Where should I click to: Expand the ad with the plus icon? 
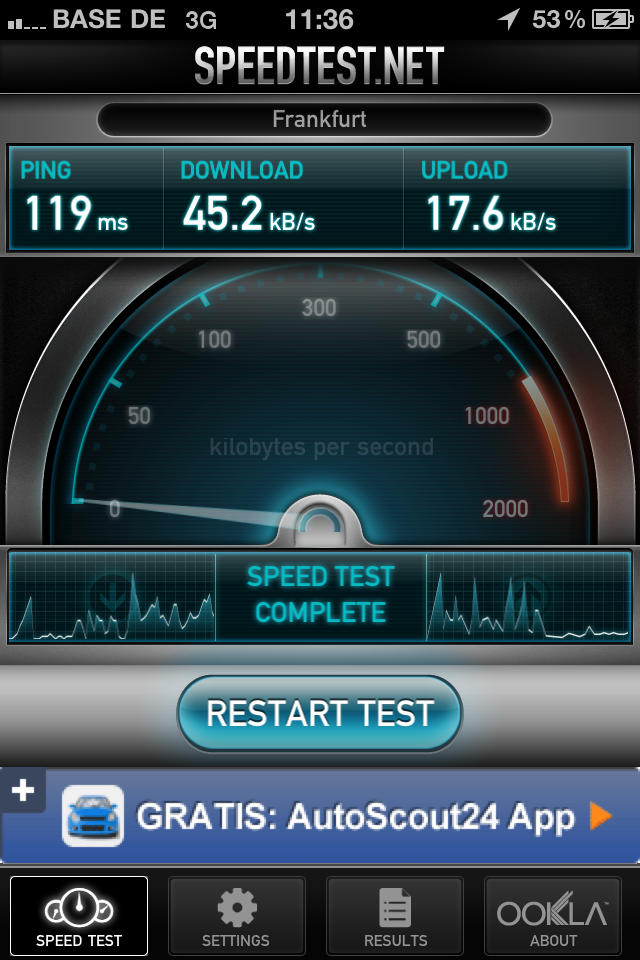click(22, 791)
